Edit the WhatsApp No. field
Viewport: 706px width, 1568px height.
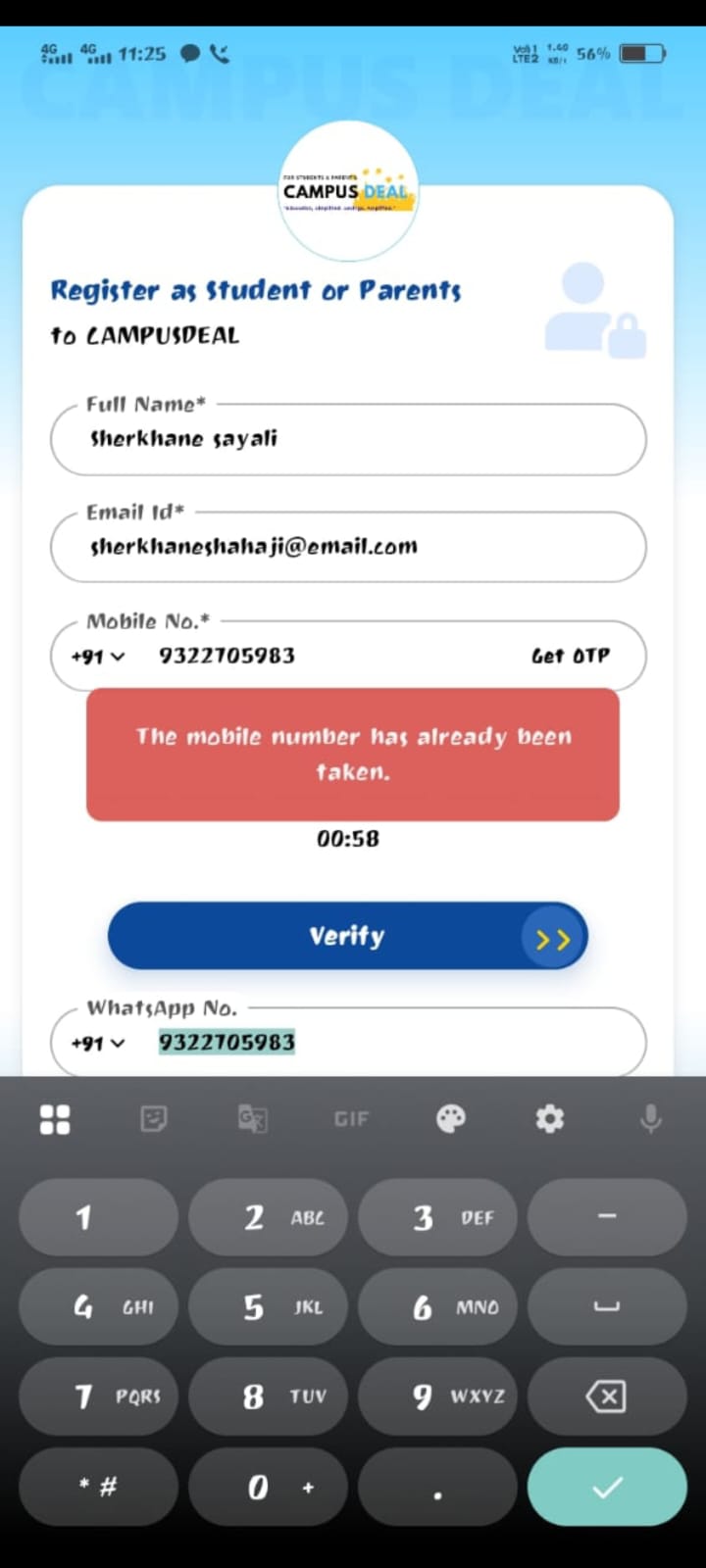(392, 1043)
